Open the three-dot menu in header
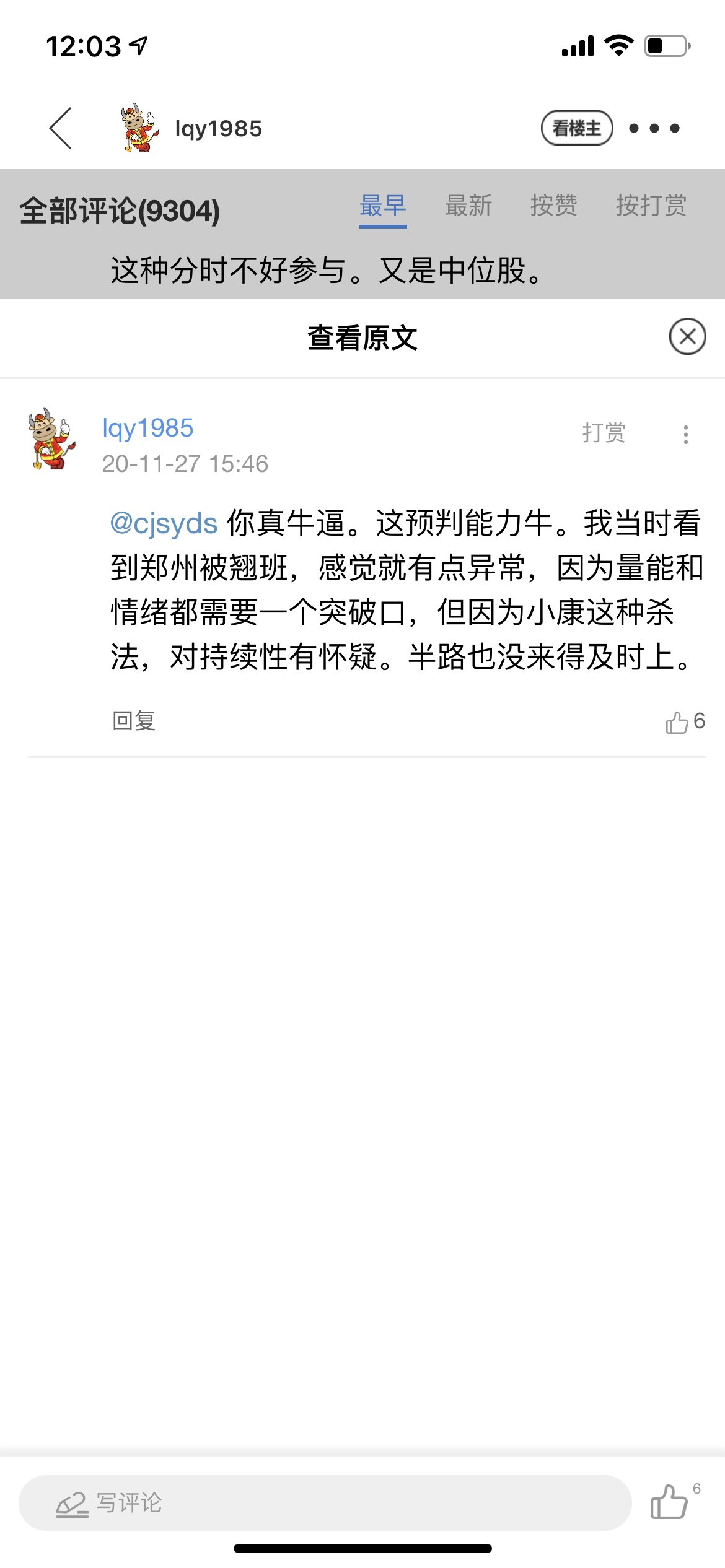Screen dimensions: 725x1568 [x=654, y=128]
